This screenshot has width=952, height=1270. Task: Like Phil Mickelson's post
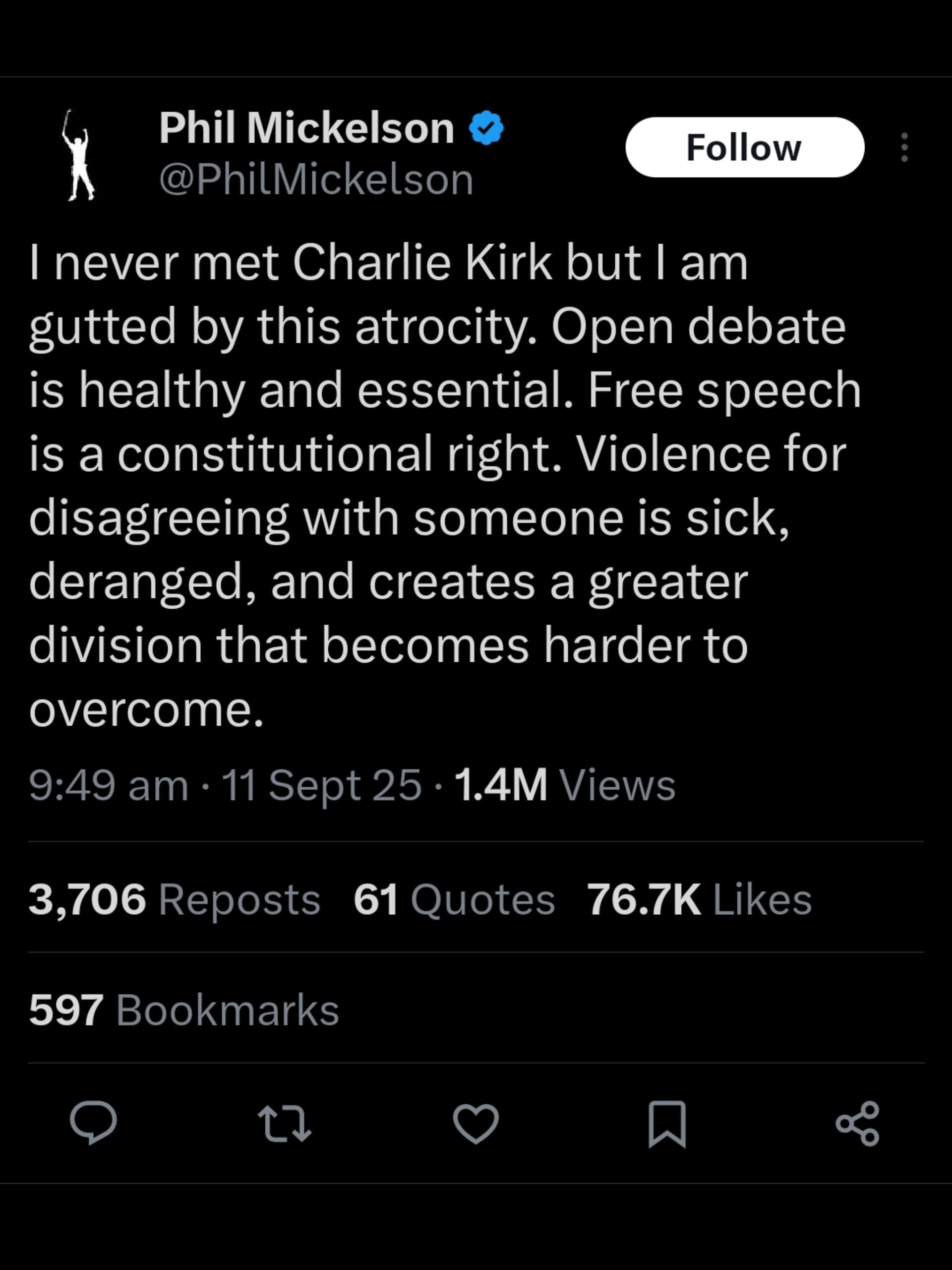point(476,1123)
